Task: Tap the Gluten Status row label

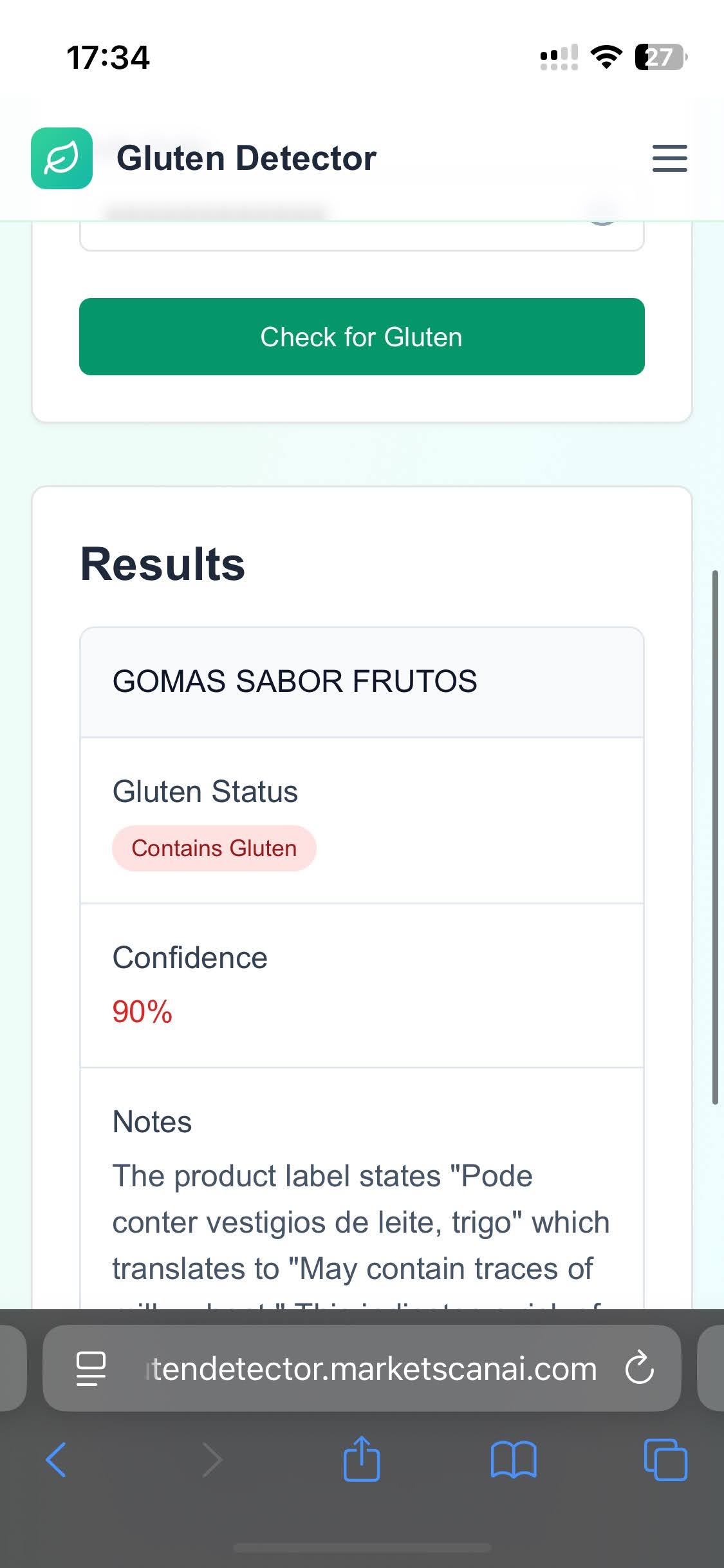Action: 205,792
